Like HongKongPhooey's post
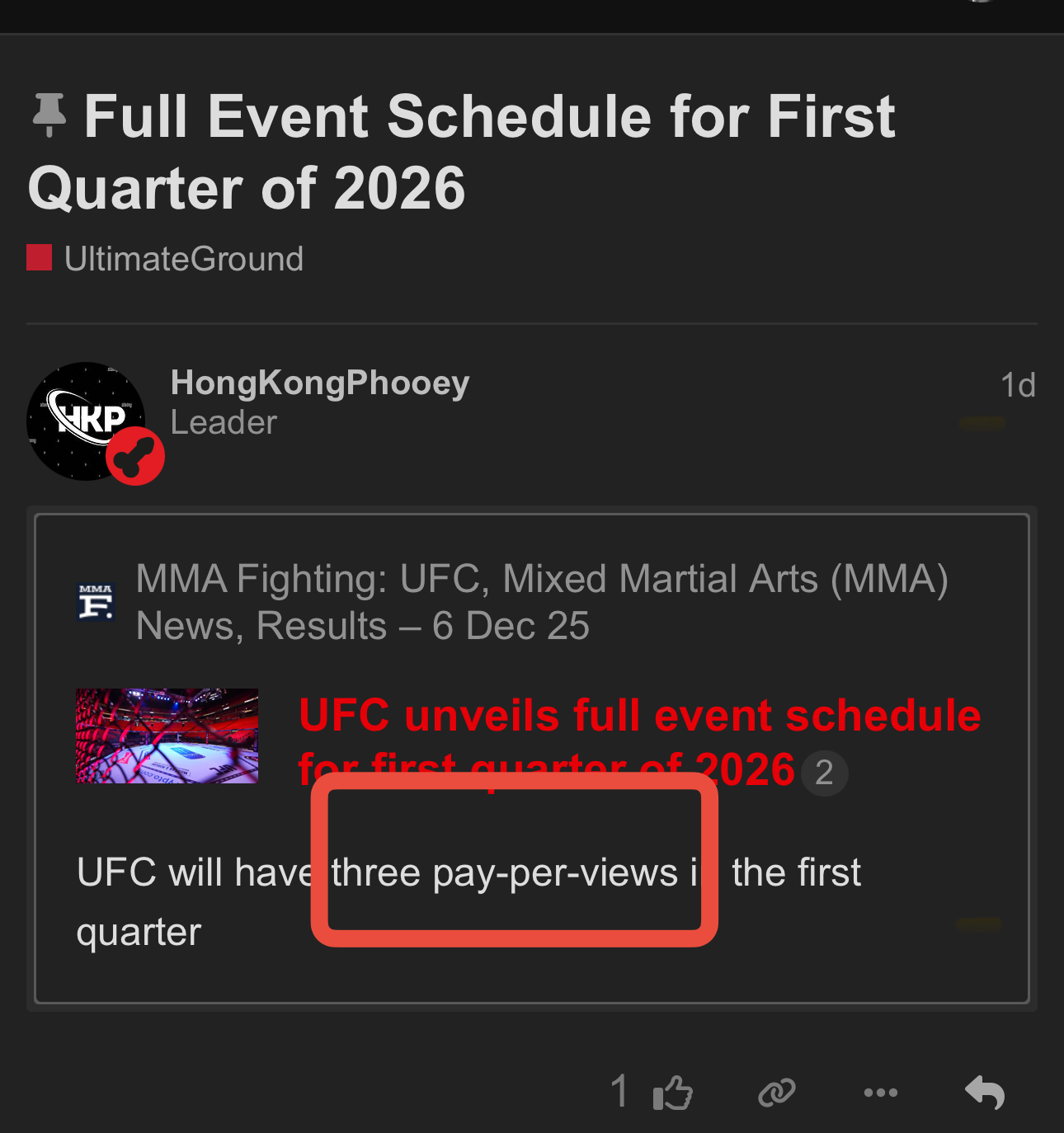Screen dimensions: 1064x1133 click(672, 1093)
